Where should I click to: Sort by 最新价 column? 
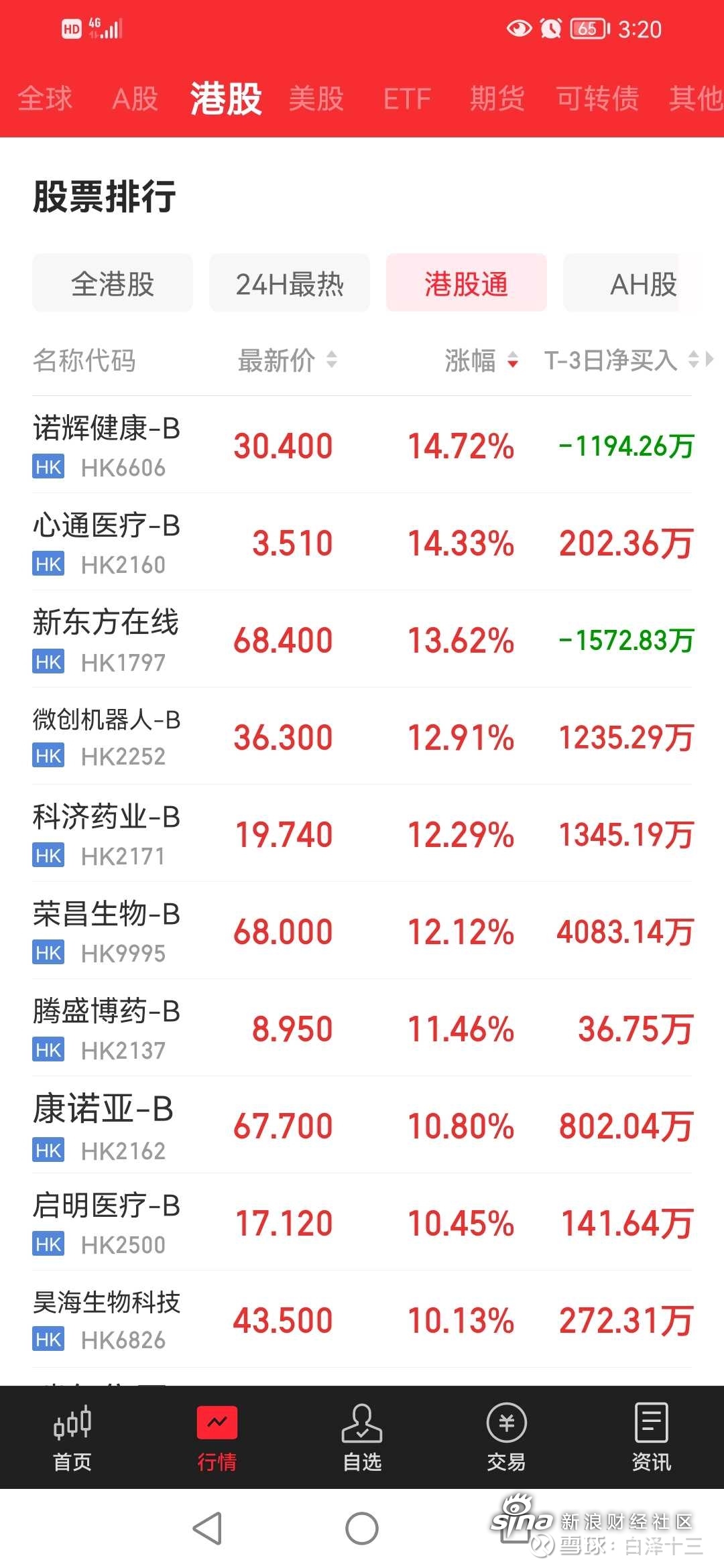click(288, 361)
